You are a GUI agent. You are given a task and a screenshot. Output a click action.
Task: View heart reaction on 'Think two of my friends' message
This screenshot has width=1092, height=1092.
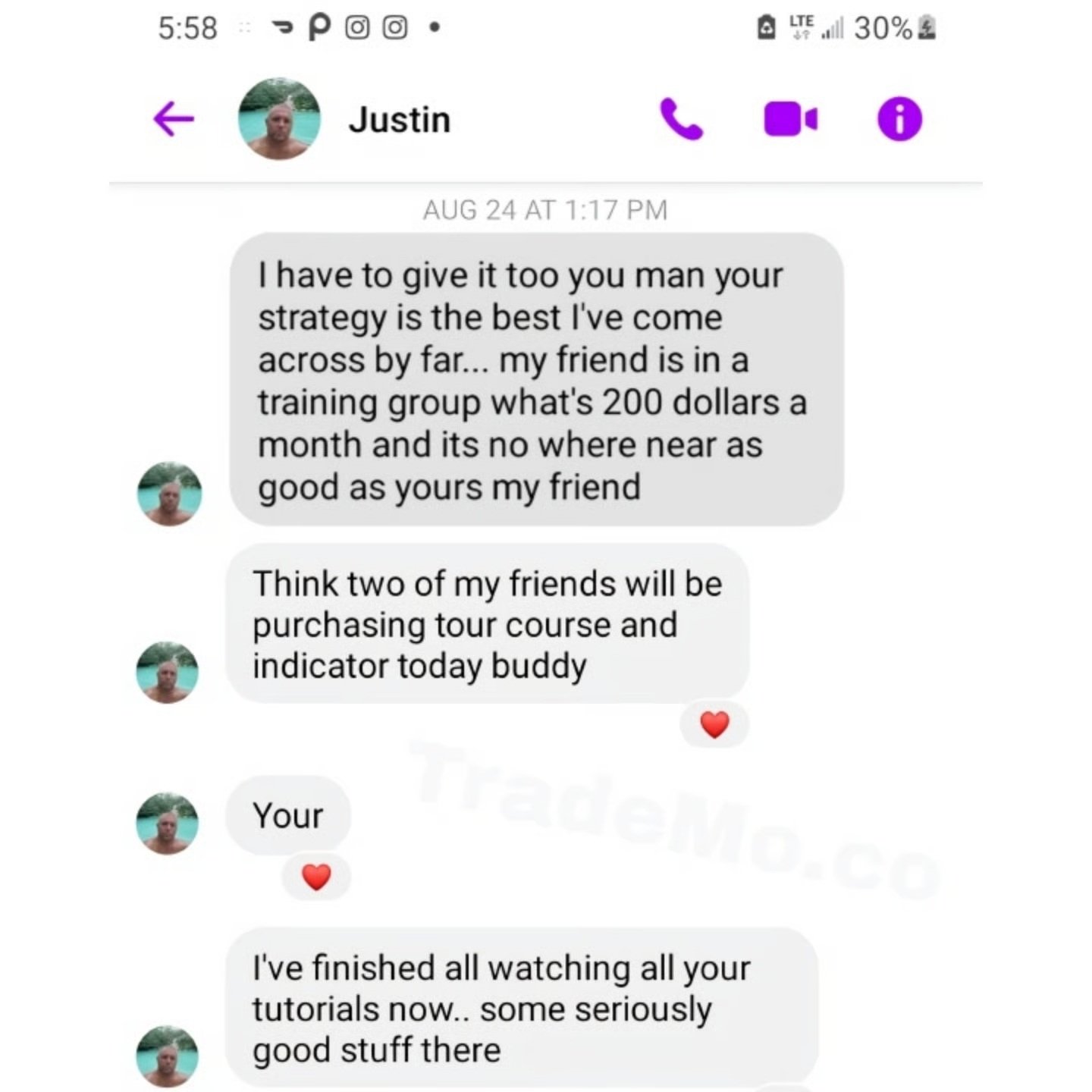click(x=714, y=725)
